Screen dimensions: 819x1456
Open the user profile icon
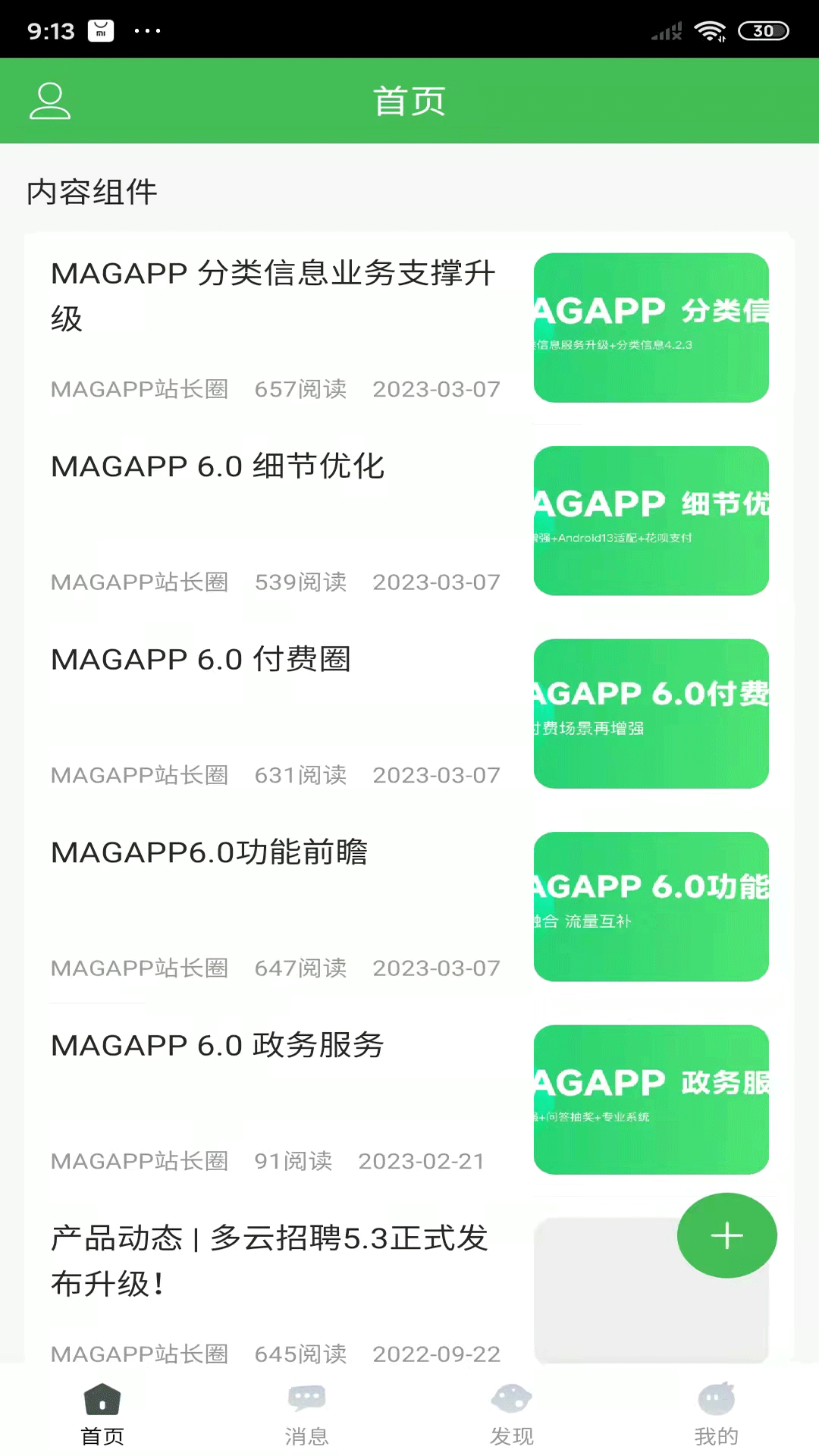49,101
